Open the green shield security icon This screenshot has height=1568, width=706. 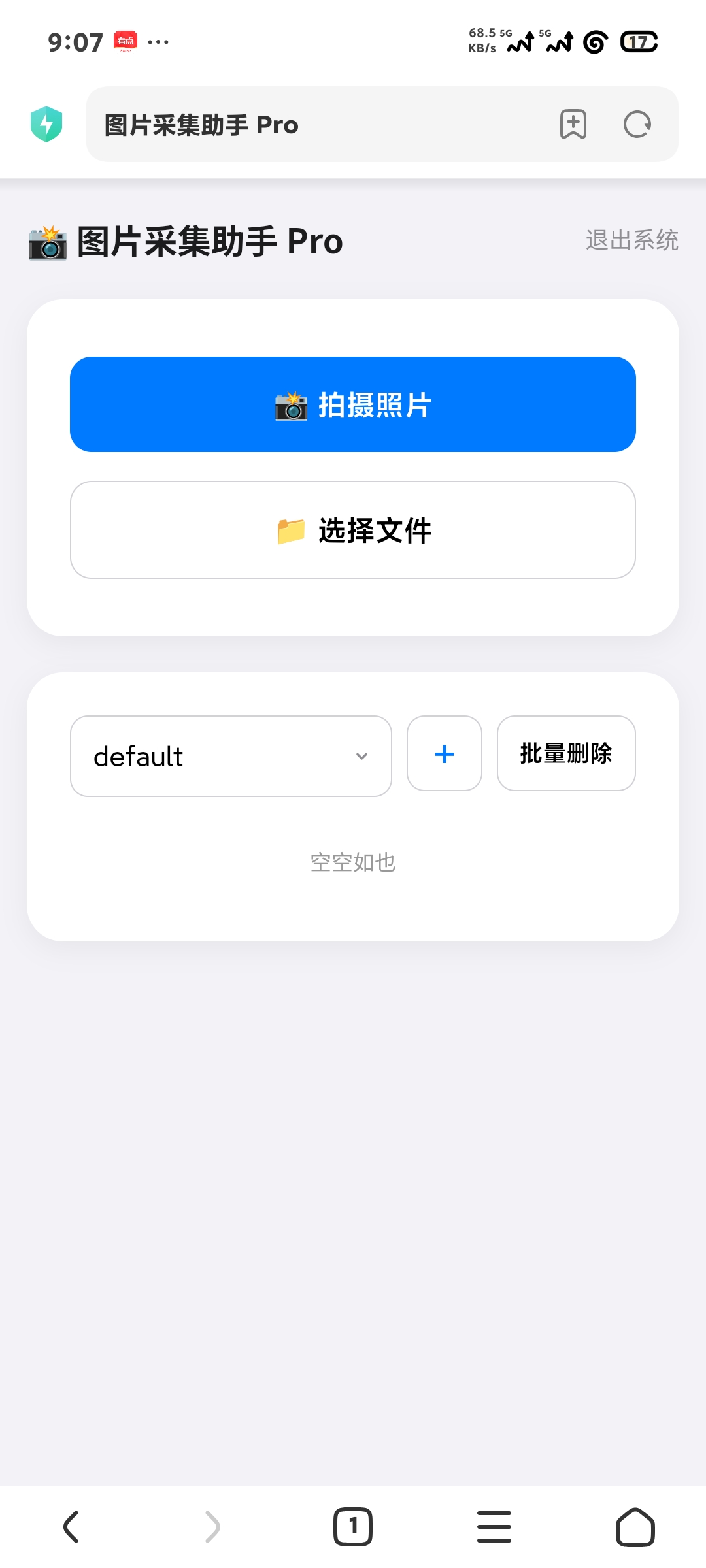point(46,124)
